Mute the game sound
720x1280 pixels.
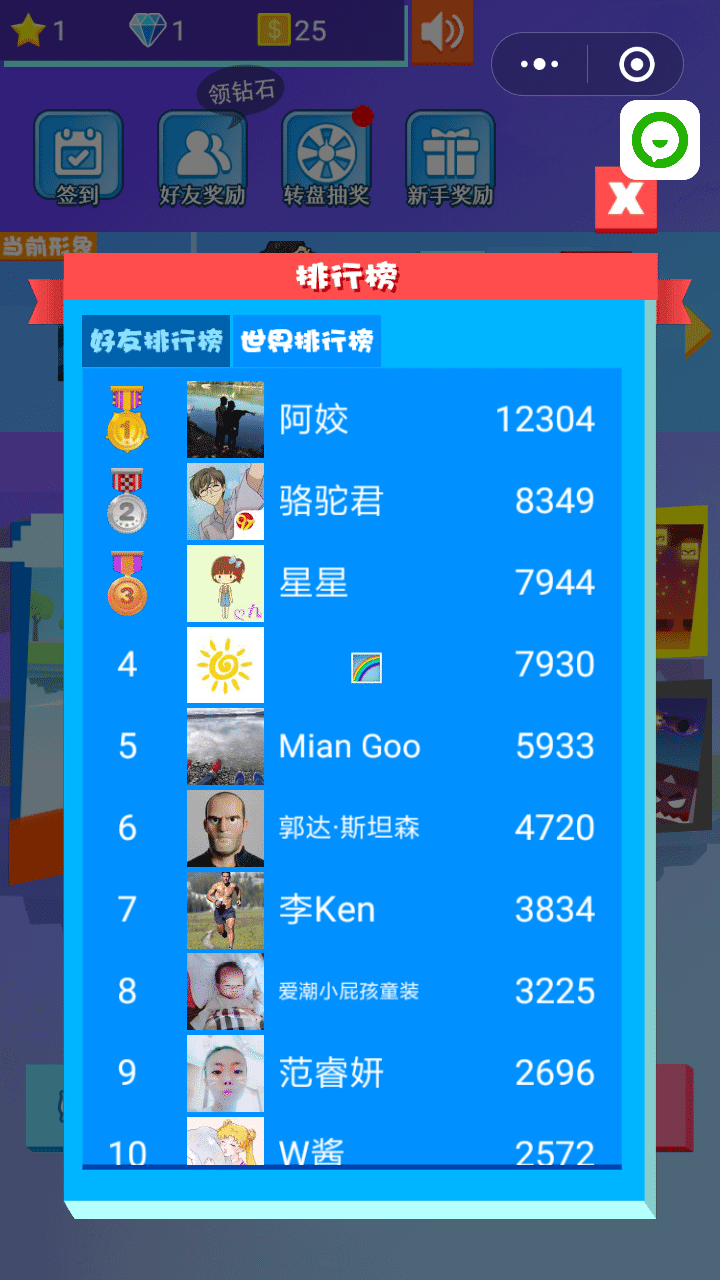[442, 33]
